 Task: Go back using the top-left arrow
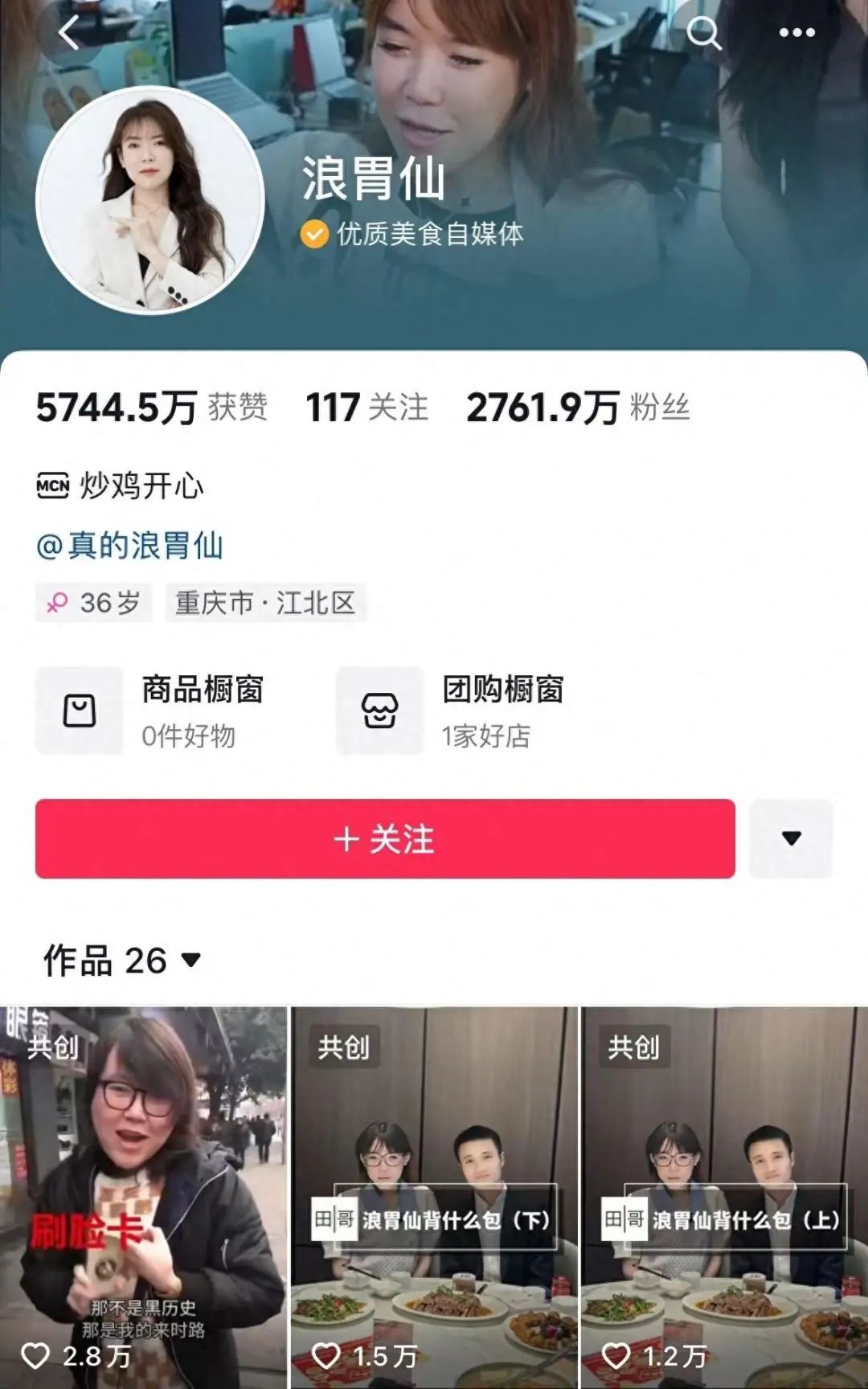pos(69,33)
